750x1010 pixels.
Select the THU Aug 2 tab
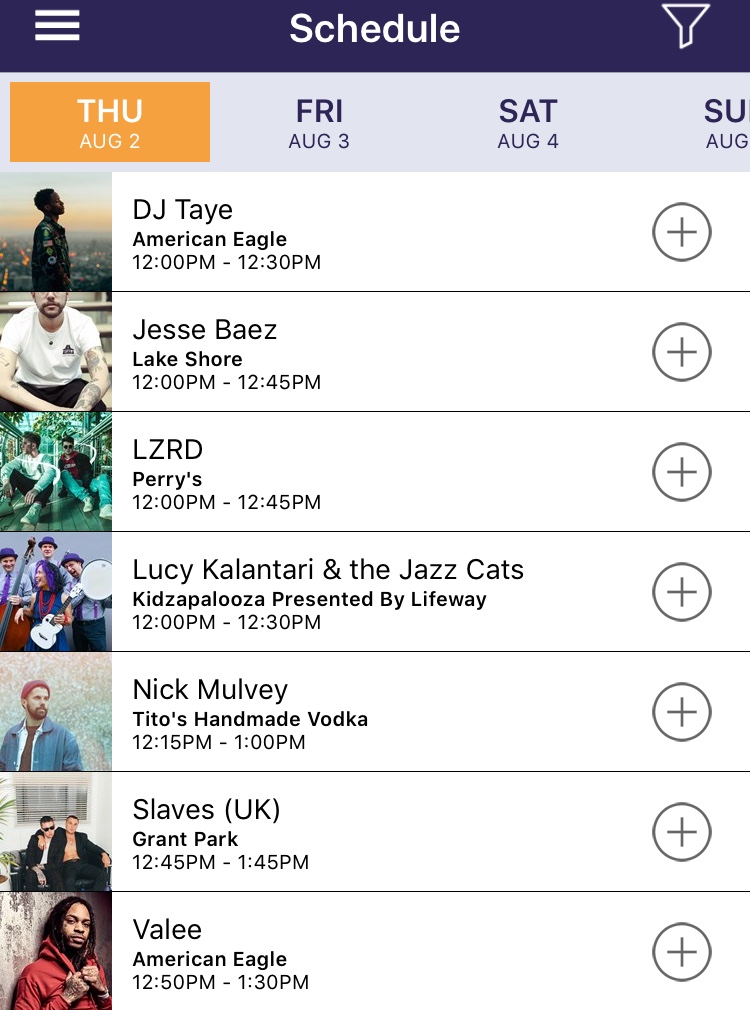pos(110,122)
